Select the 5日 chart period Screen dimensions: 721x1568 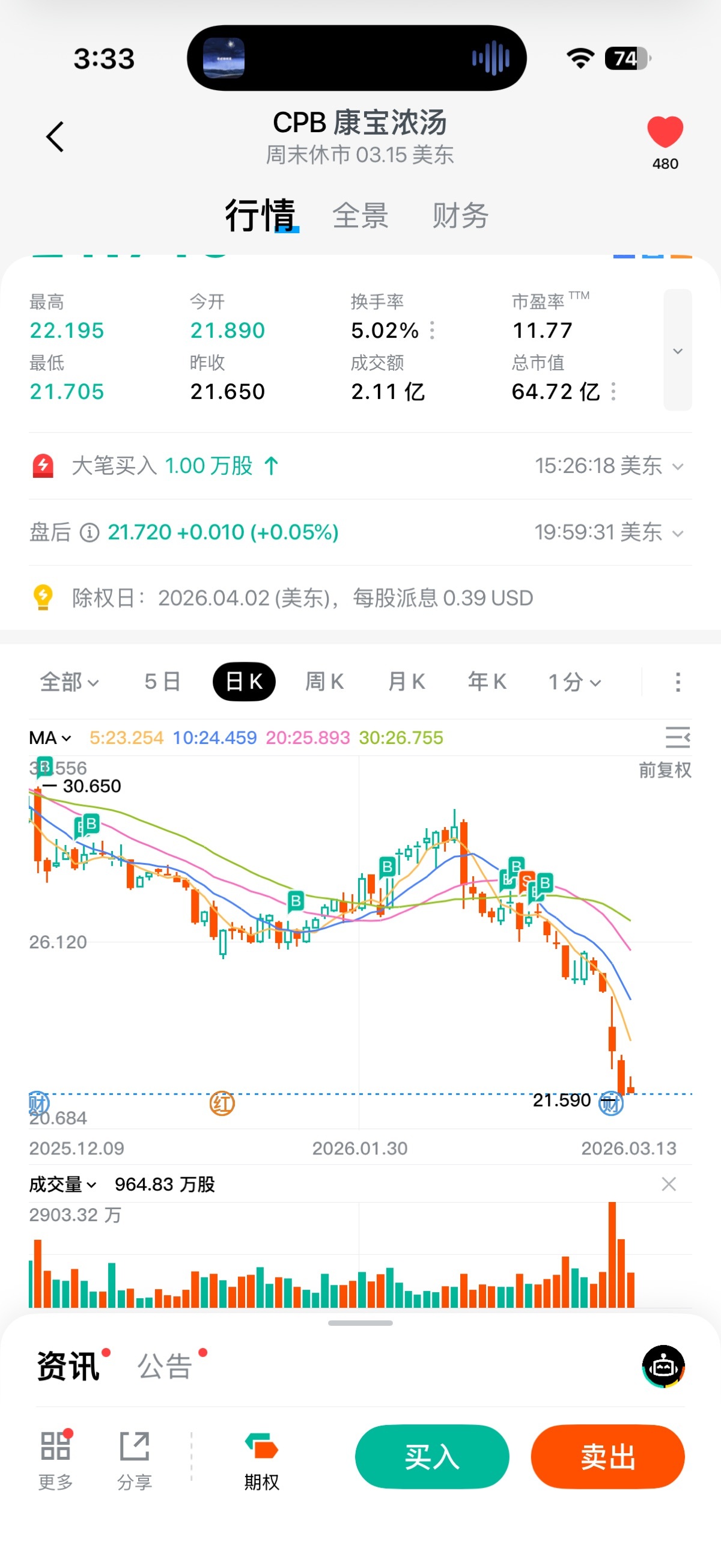162,682
